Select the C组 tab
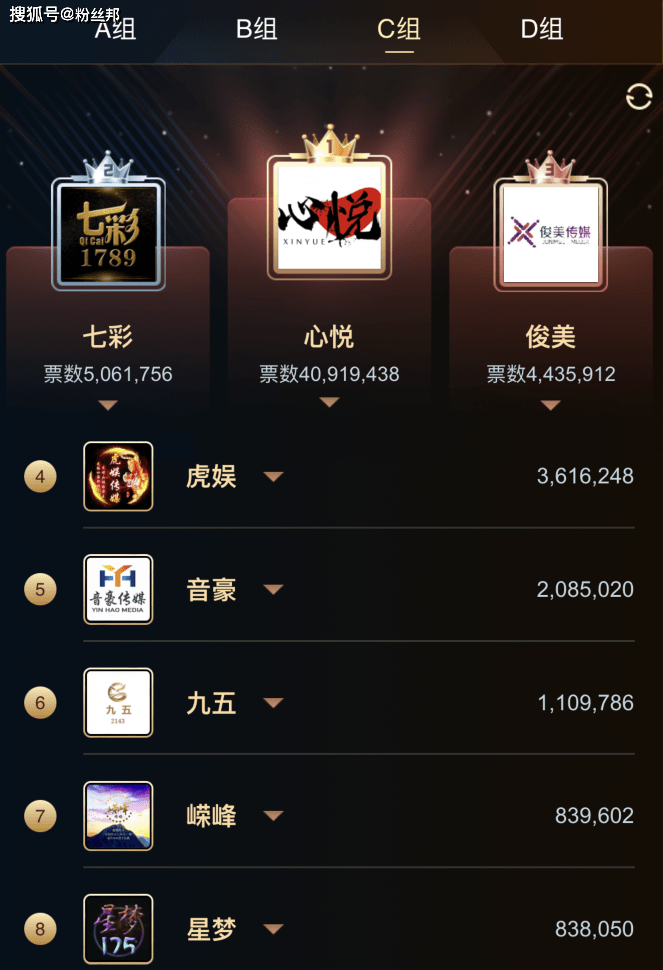 tap(398, 29)
